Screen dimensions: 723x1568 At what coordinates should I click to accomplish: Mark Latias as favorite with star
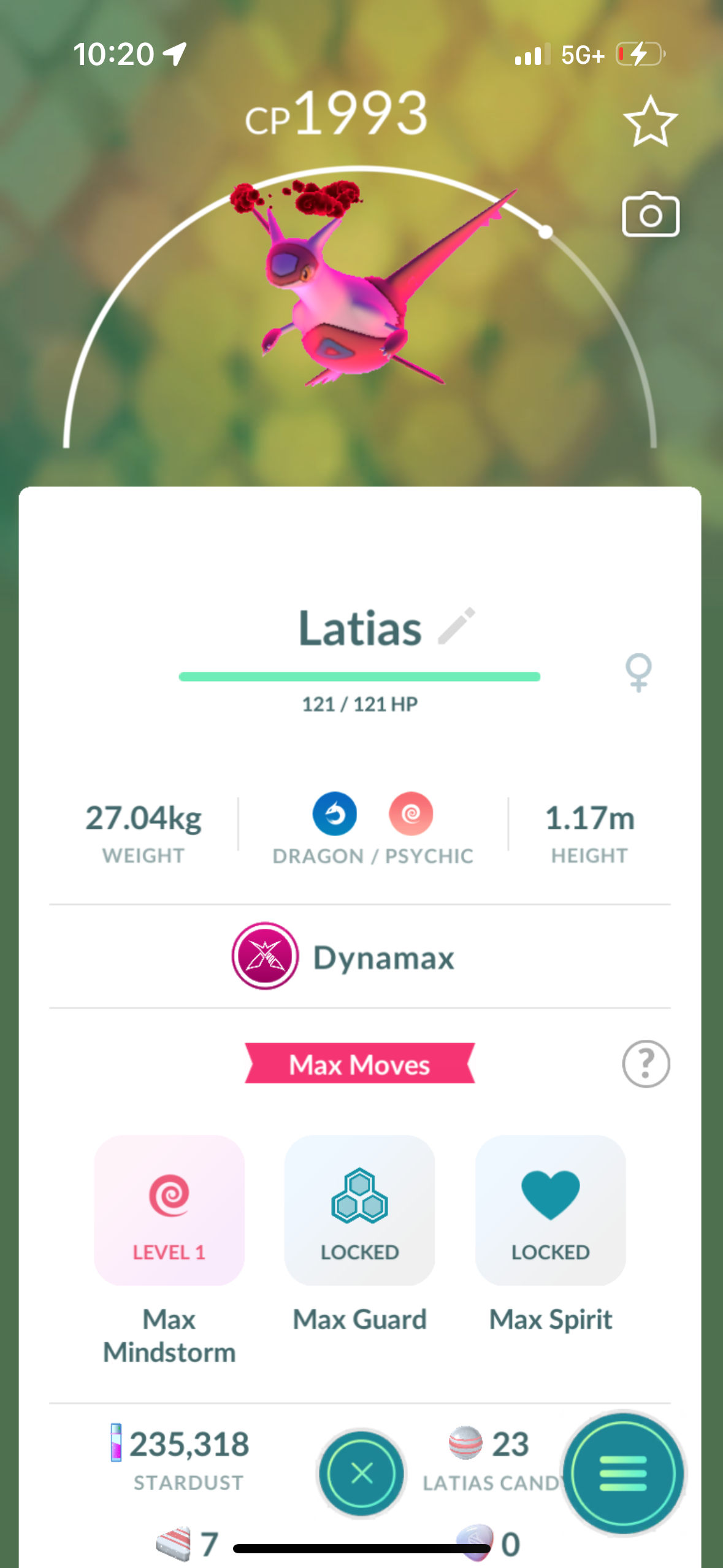650,122
